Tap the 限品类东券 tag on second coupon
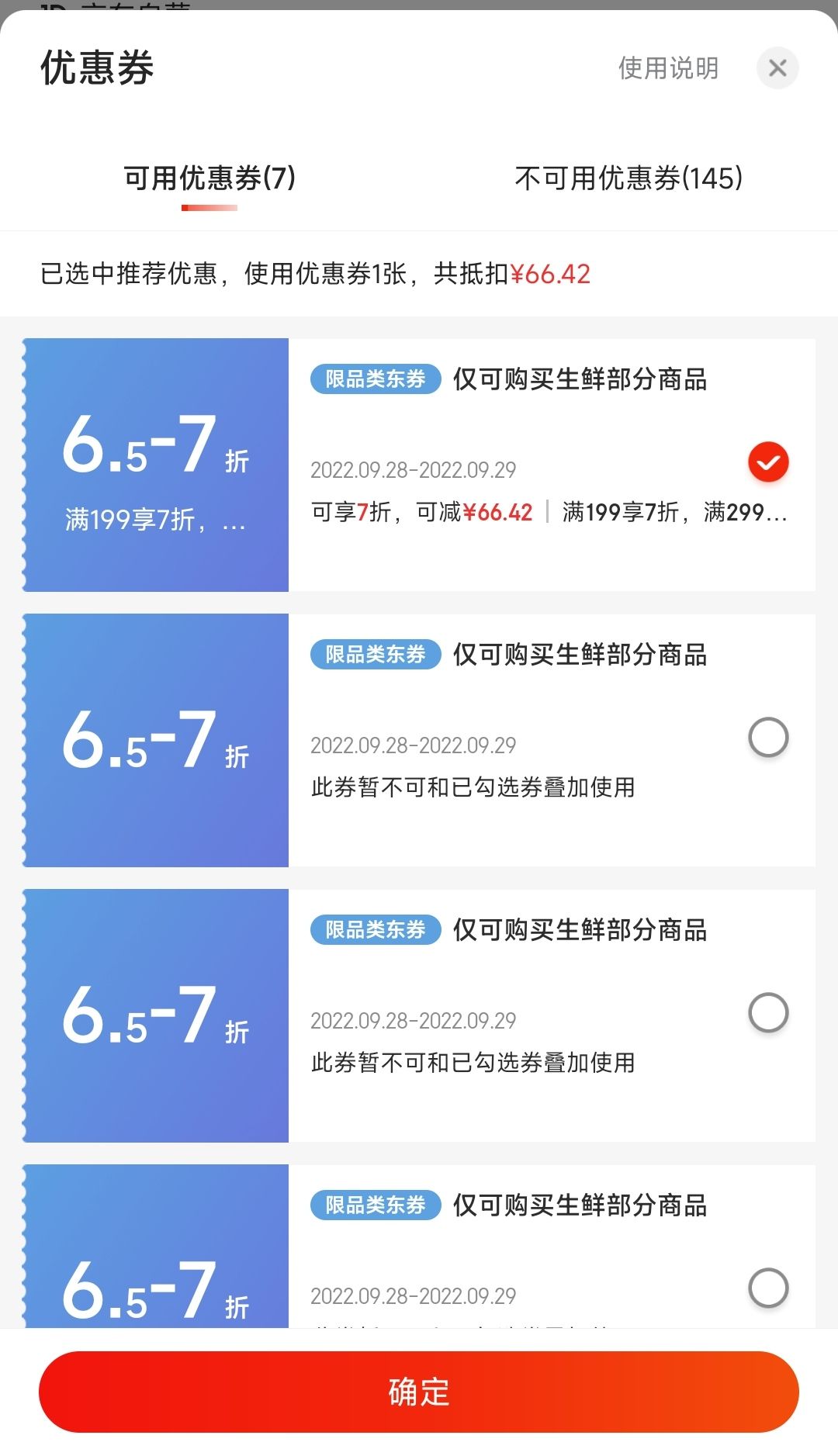 [374, 655]
